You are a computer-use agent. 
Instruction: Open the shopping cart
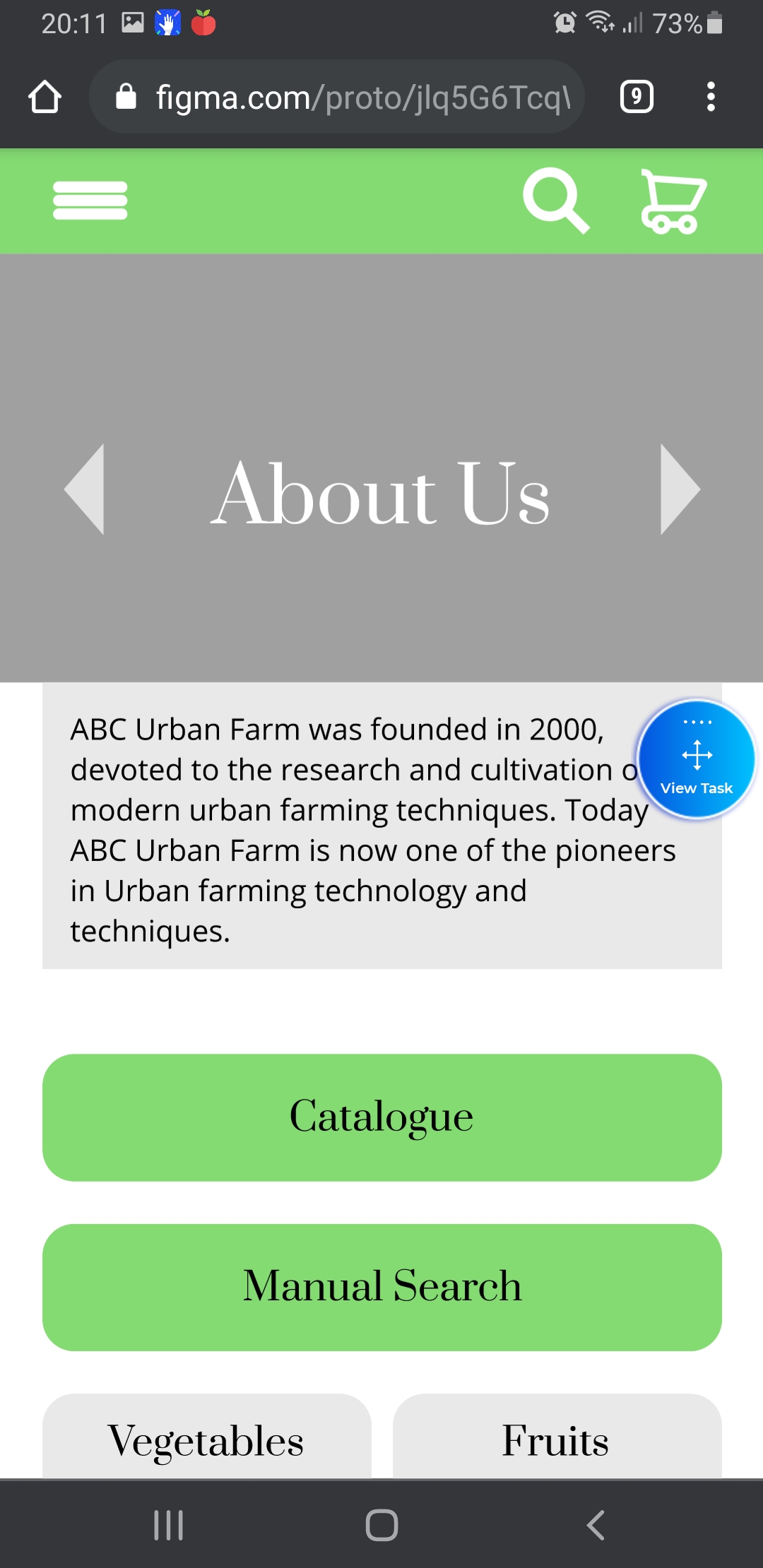pos(672,201)
